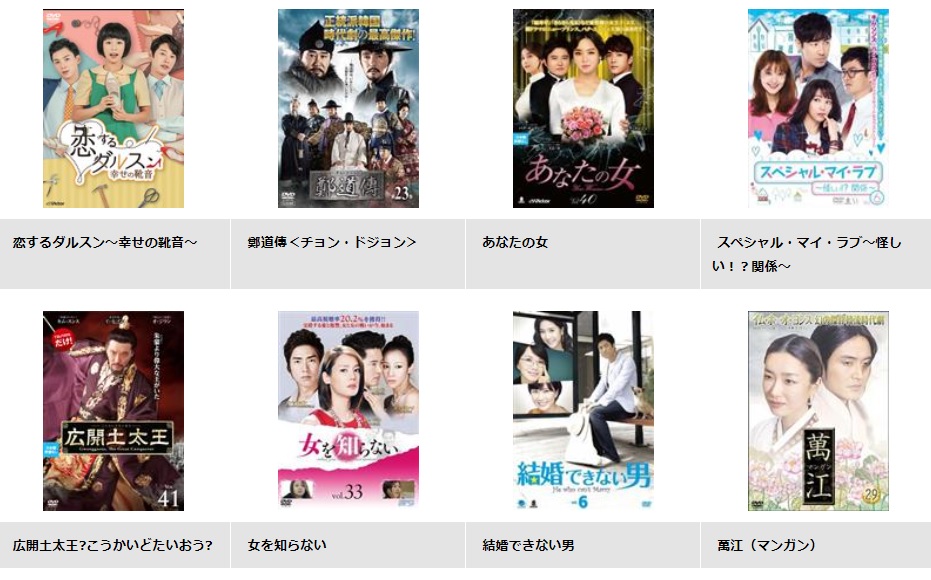Choose the 女を知らない cover
The image size is (931, 580).
348,410
